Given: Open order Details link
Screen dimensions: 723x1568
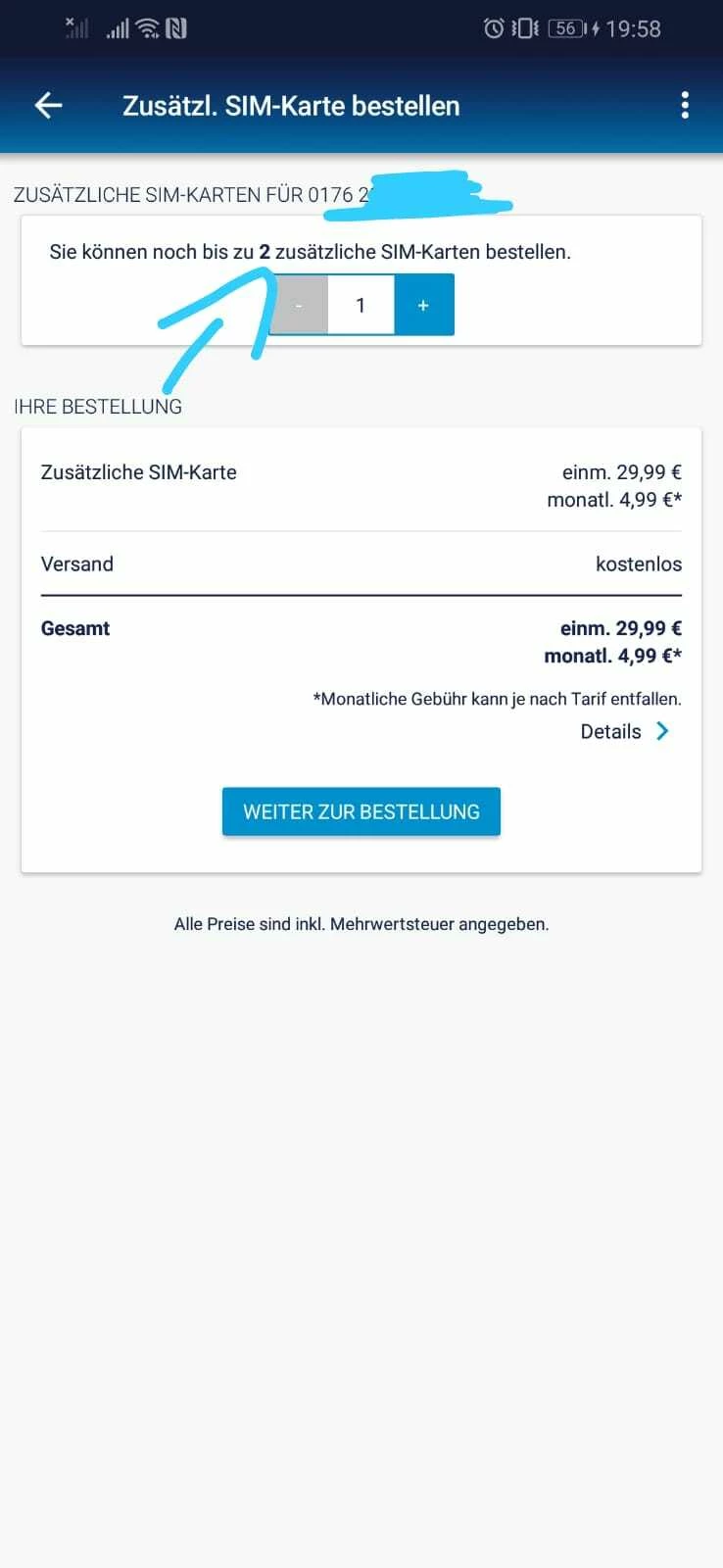Looking at the screenshot, I should 624,732.
